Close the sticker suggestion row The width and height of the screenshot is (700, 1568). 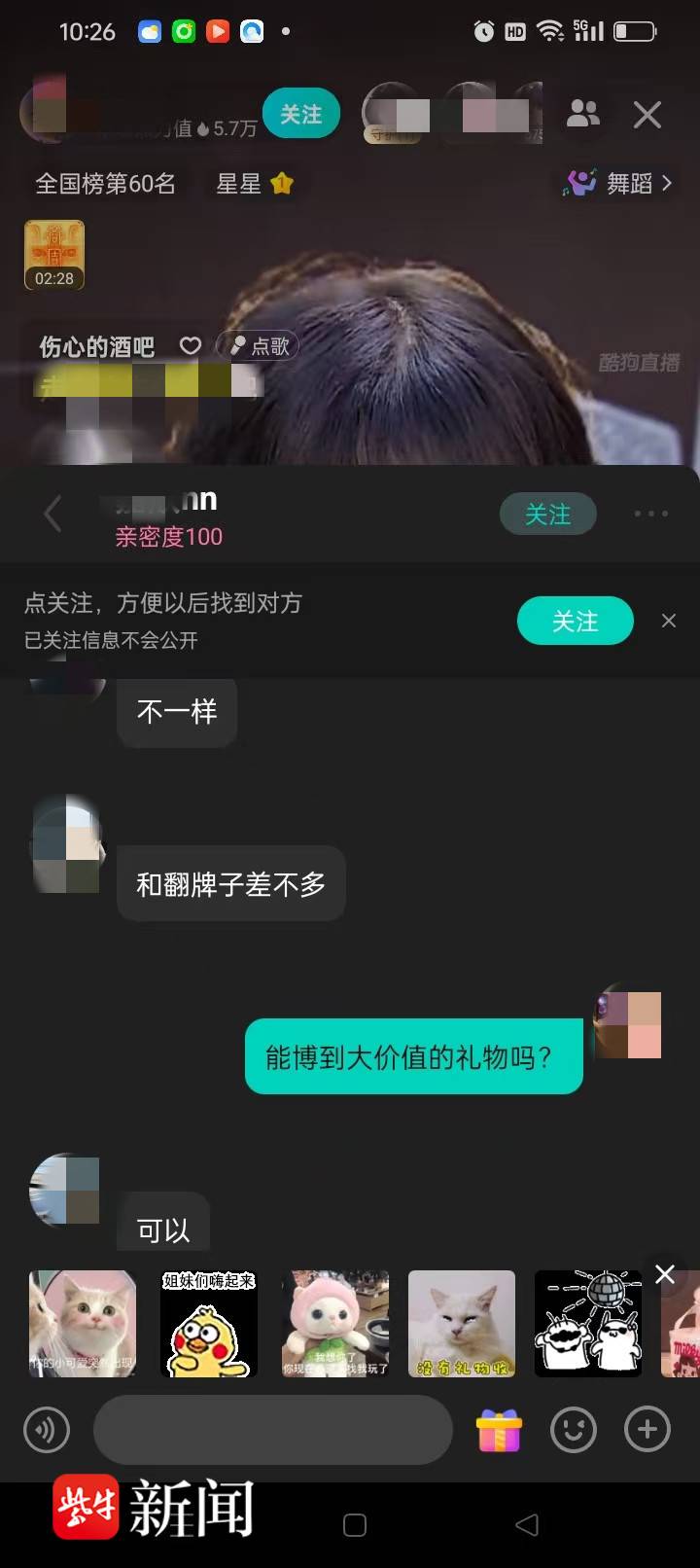tap(665, 1274)
